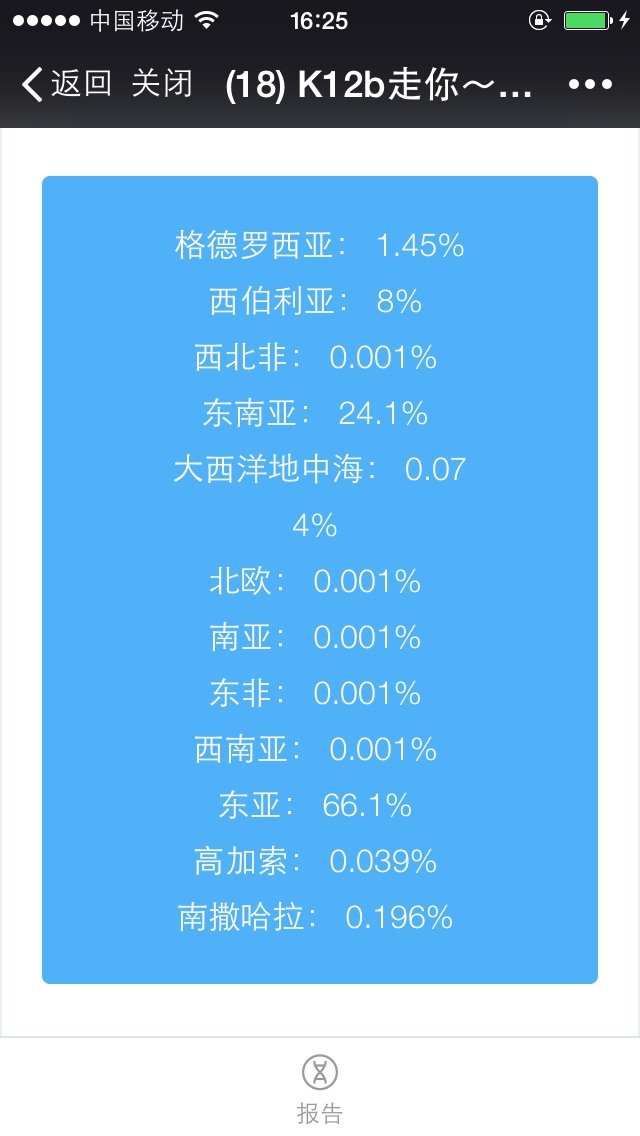Image resolution: width=640 pixels, height=1136 pixels.
Task: Go back using the 返回 button
Action: click(x=67, y=84)
